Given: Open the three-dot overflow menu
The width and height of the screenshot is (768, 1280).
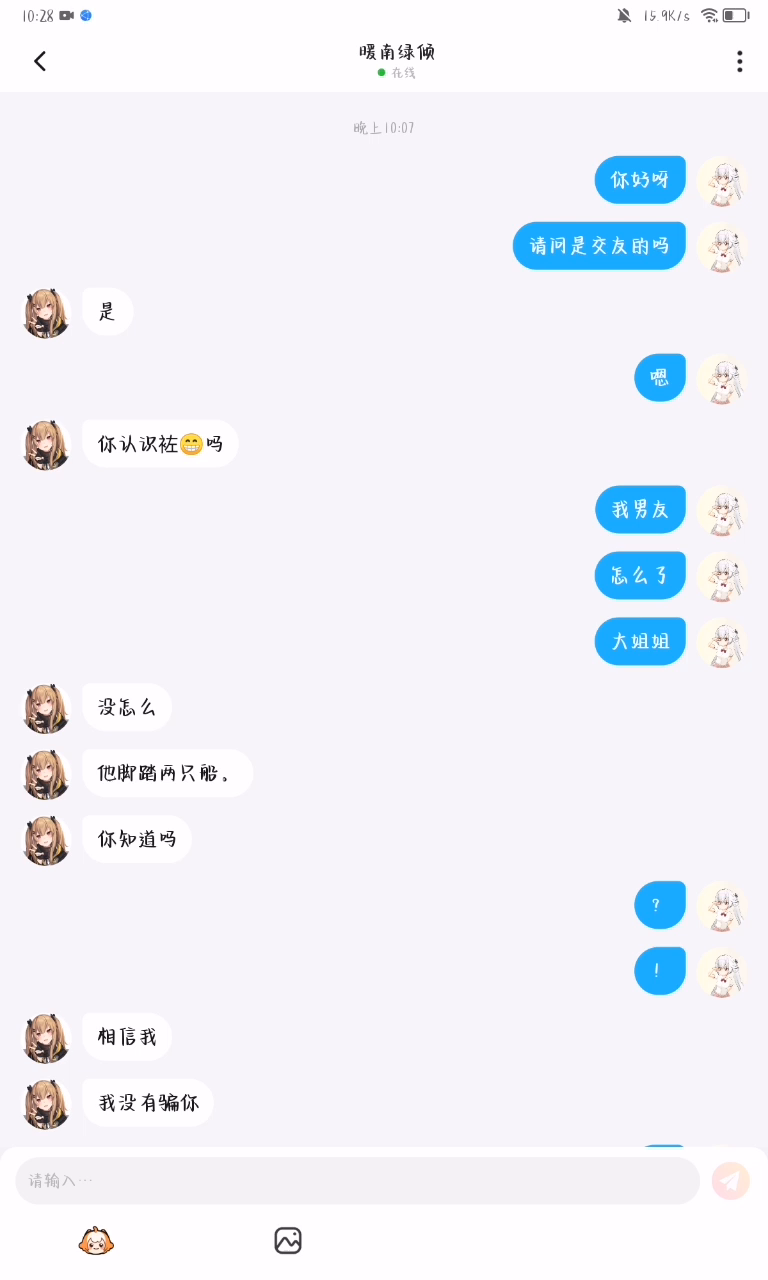Looking at the screenshot, I should [x=739, y=61].
